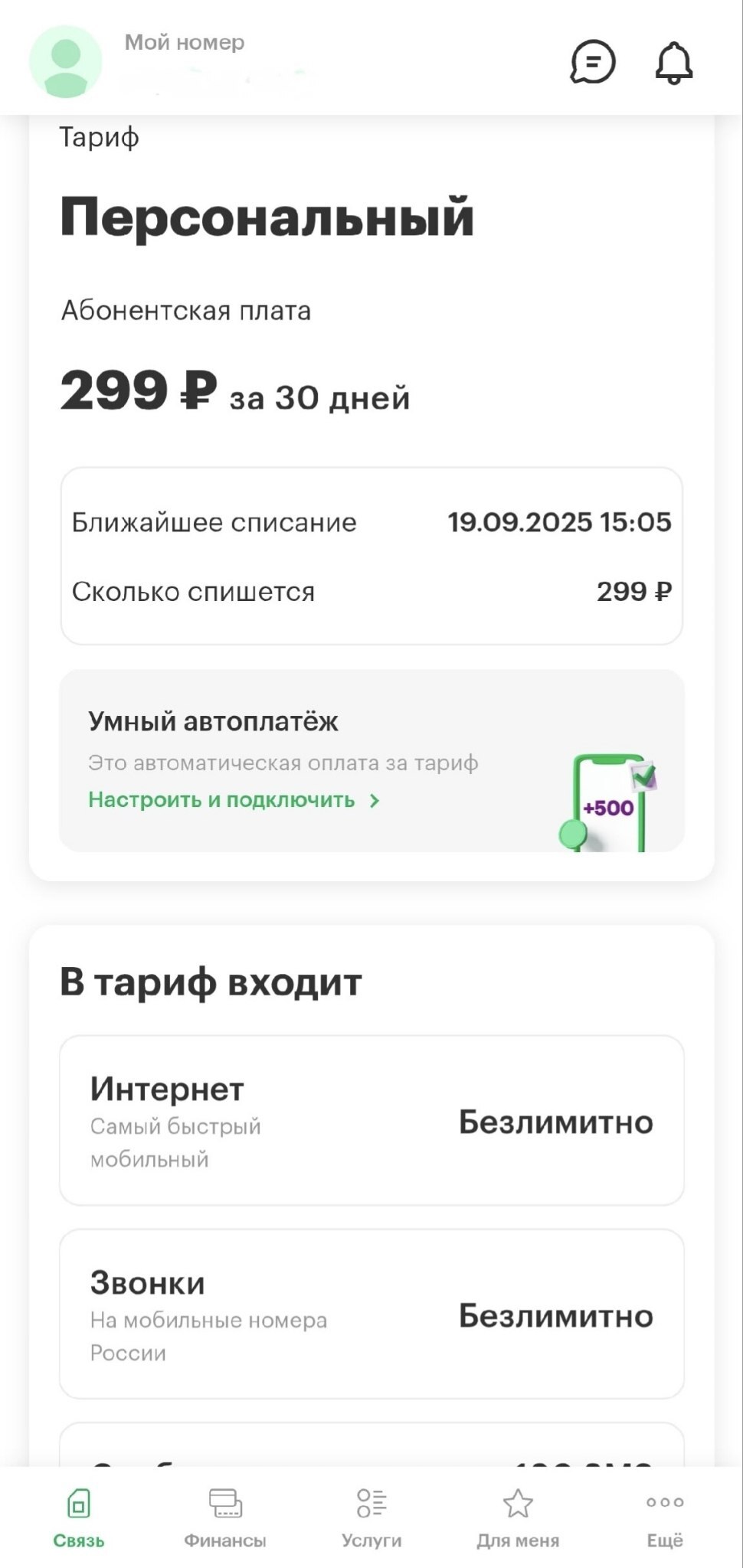Switch to the Связь tab
Screen dimensions: 743x1568
click(79, 1519)
